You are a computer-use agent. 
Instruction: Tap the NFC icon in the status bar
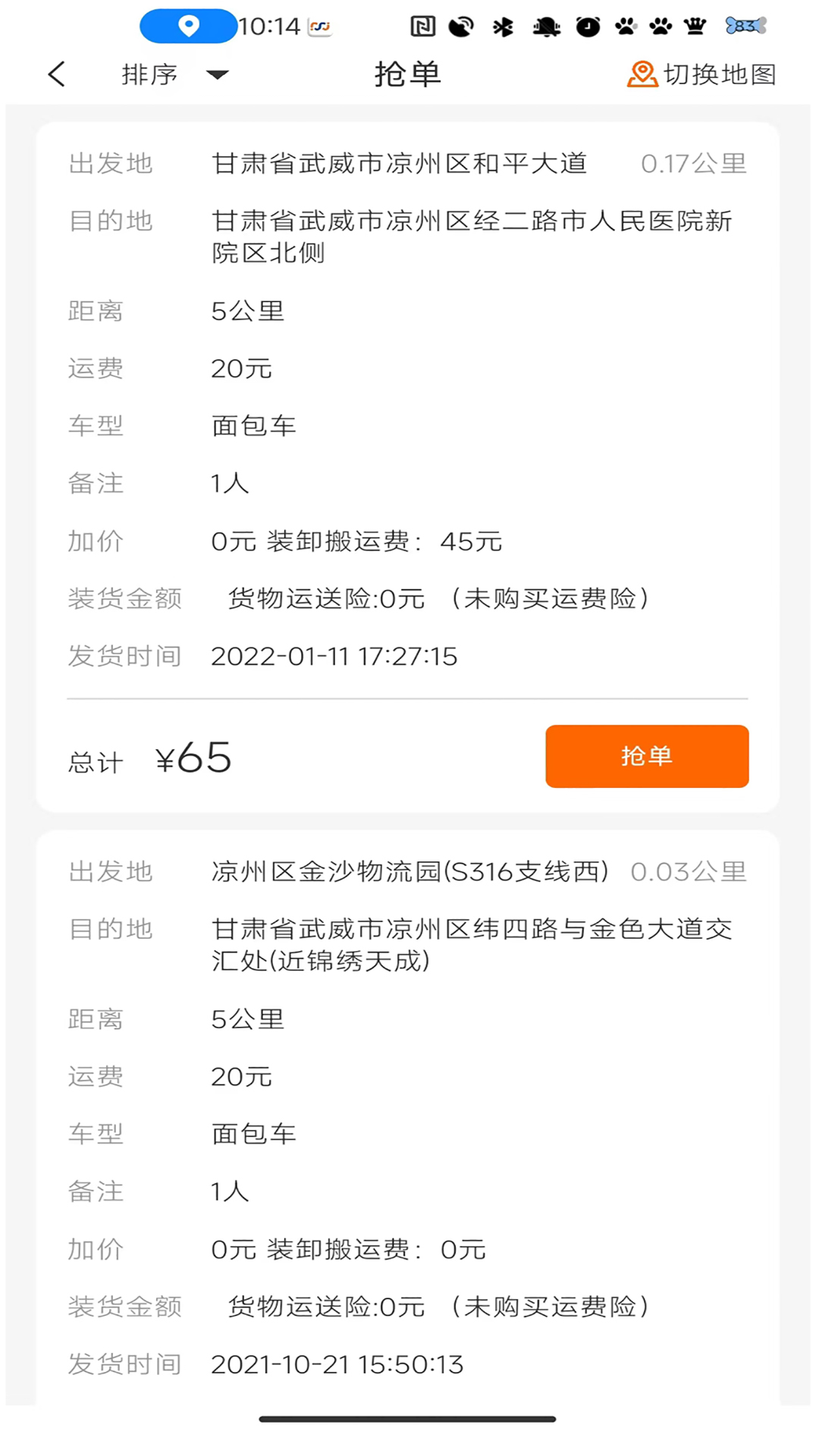pyautogui.click(x=421, y=25)
